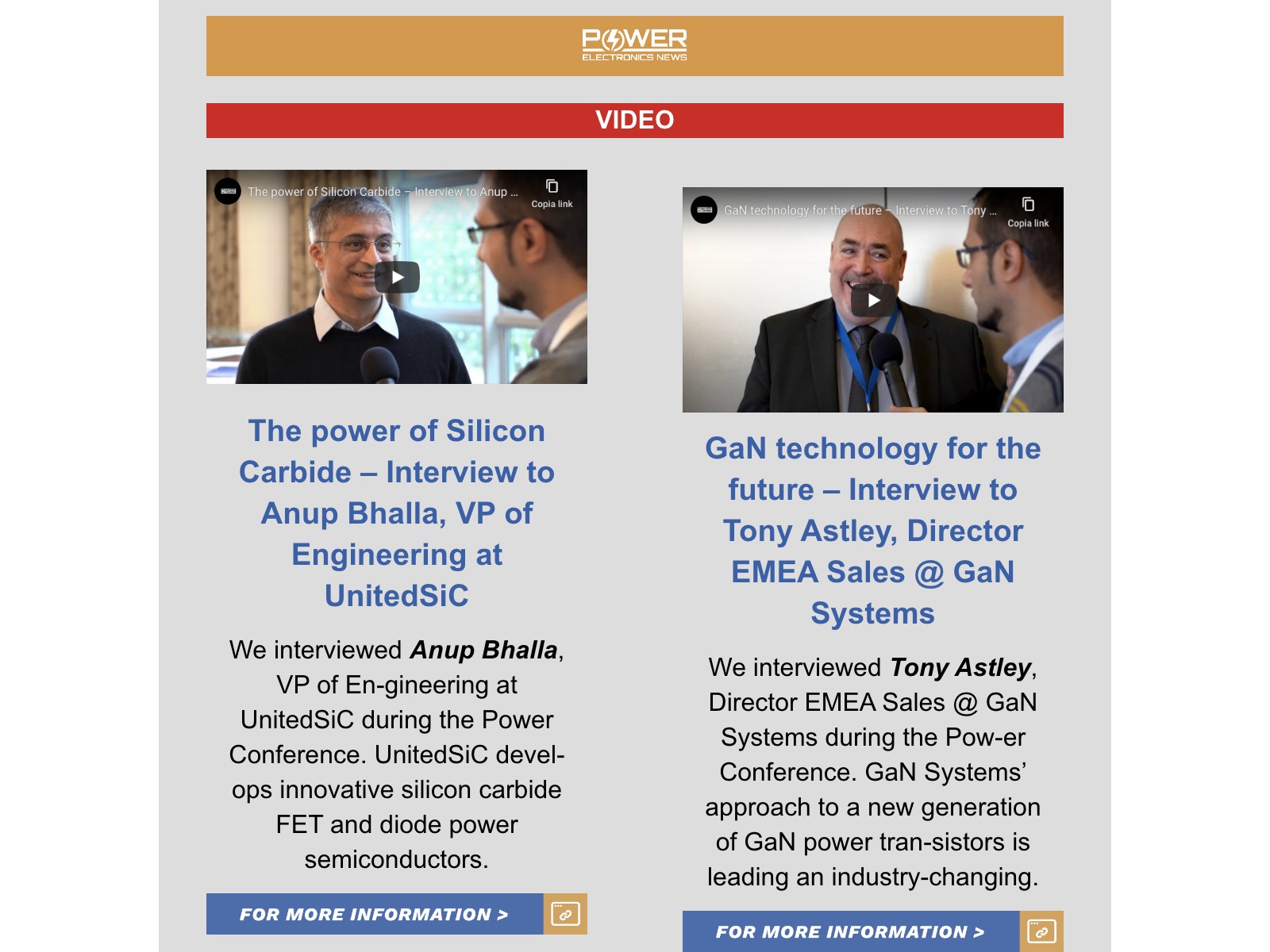
Task: Play the GaN technology interview video
Action: 873,300
